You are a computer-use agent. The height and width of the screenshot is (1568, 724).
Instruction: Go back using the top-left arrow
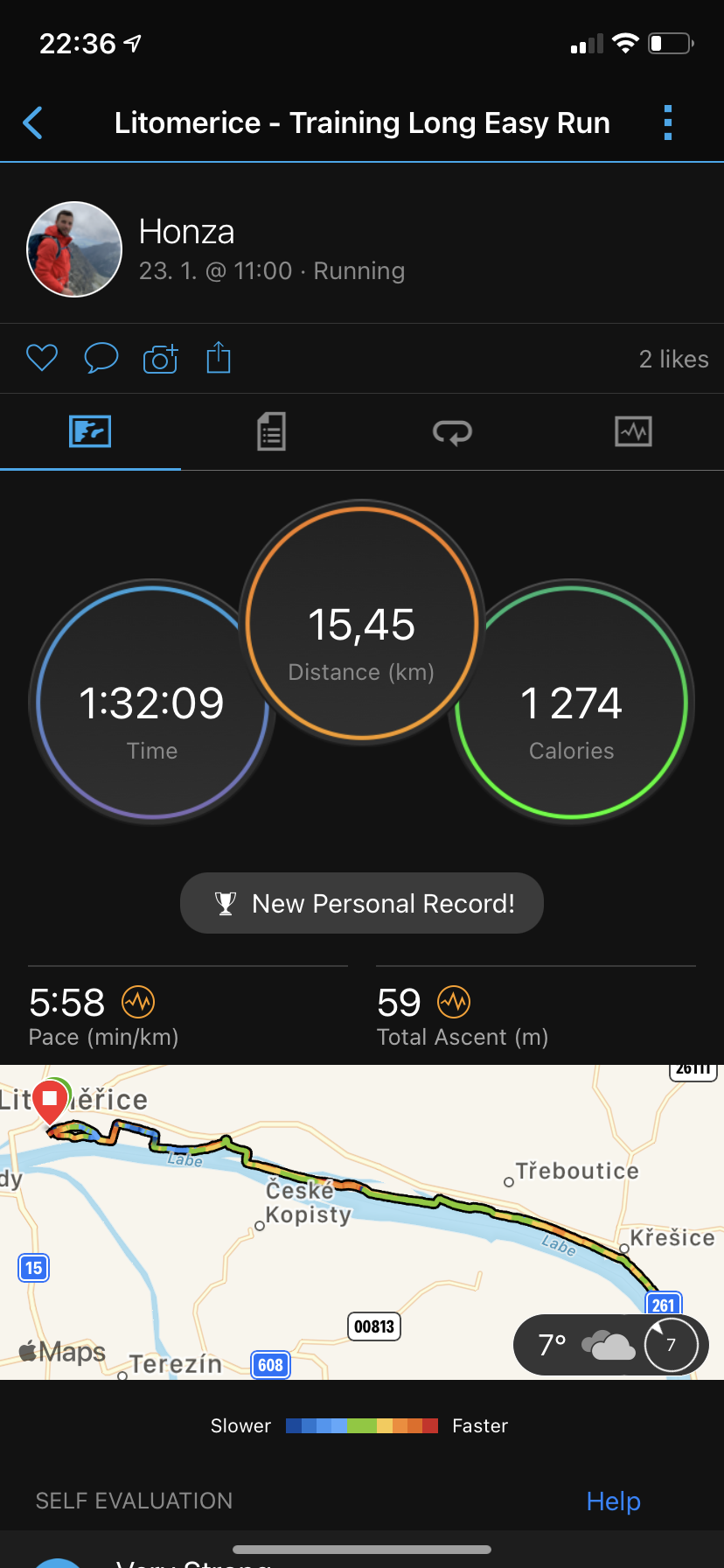pyautogui.click(x=33, y=123)
